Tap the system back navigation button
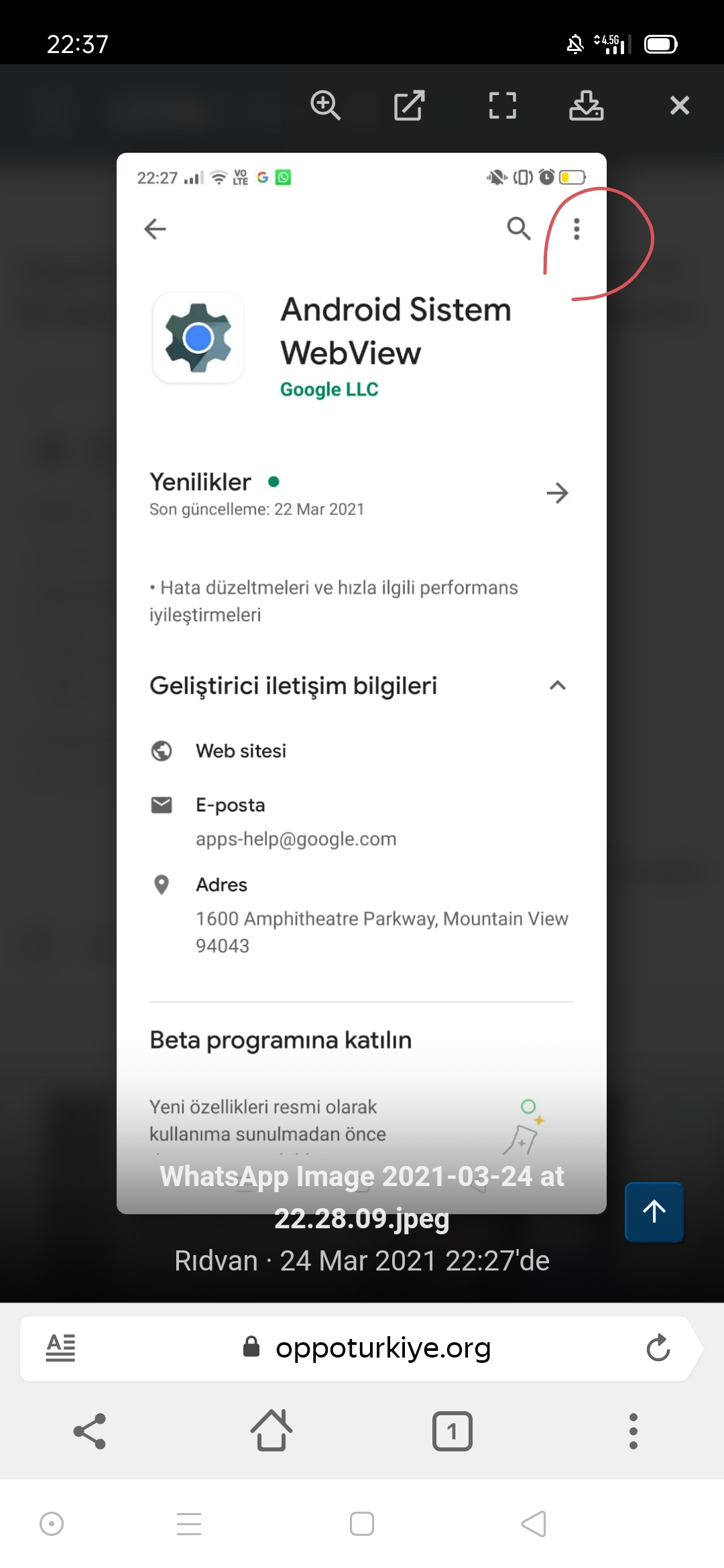 534,1524
